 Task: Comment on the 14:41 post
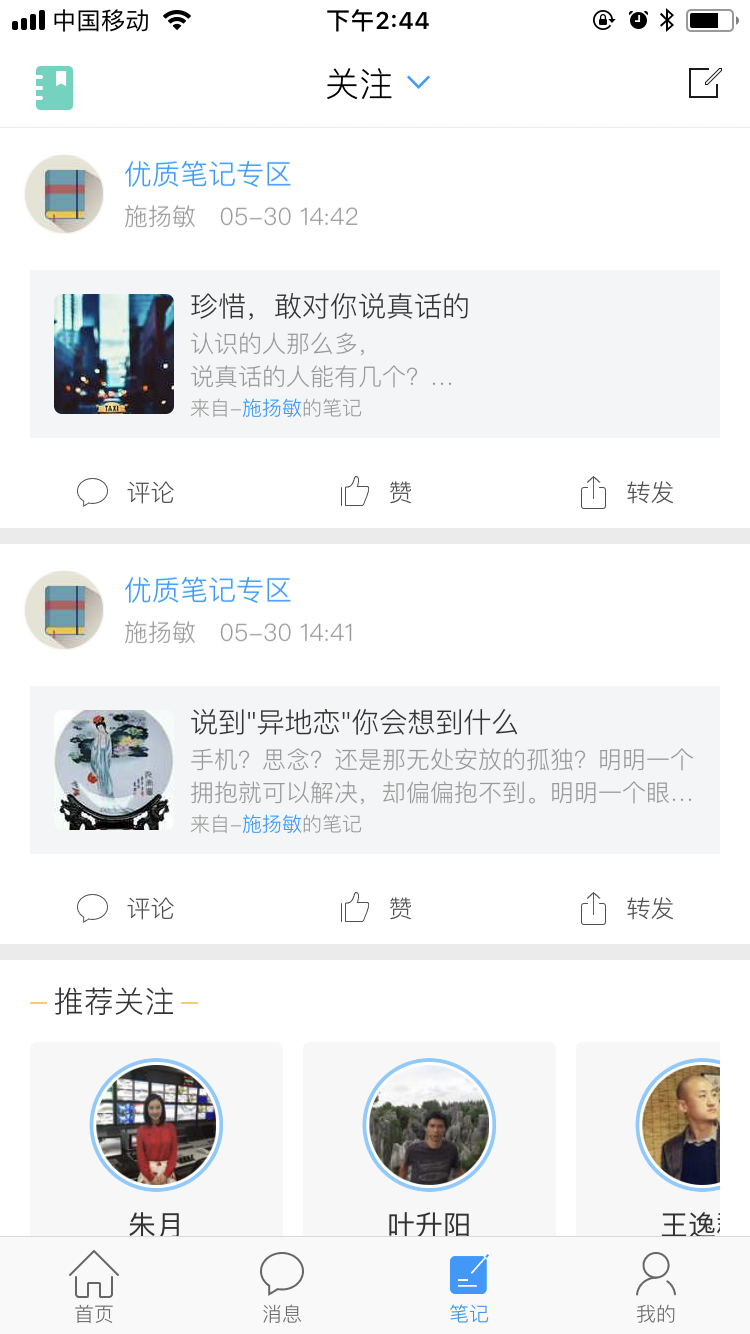(126, 909)
